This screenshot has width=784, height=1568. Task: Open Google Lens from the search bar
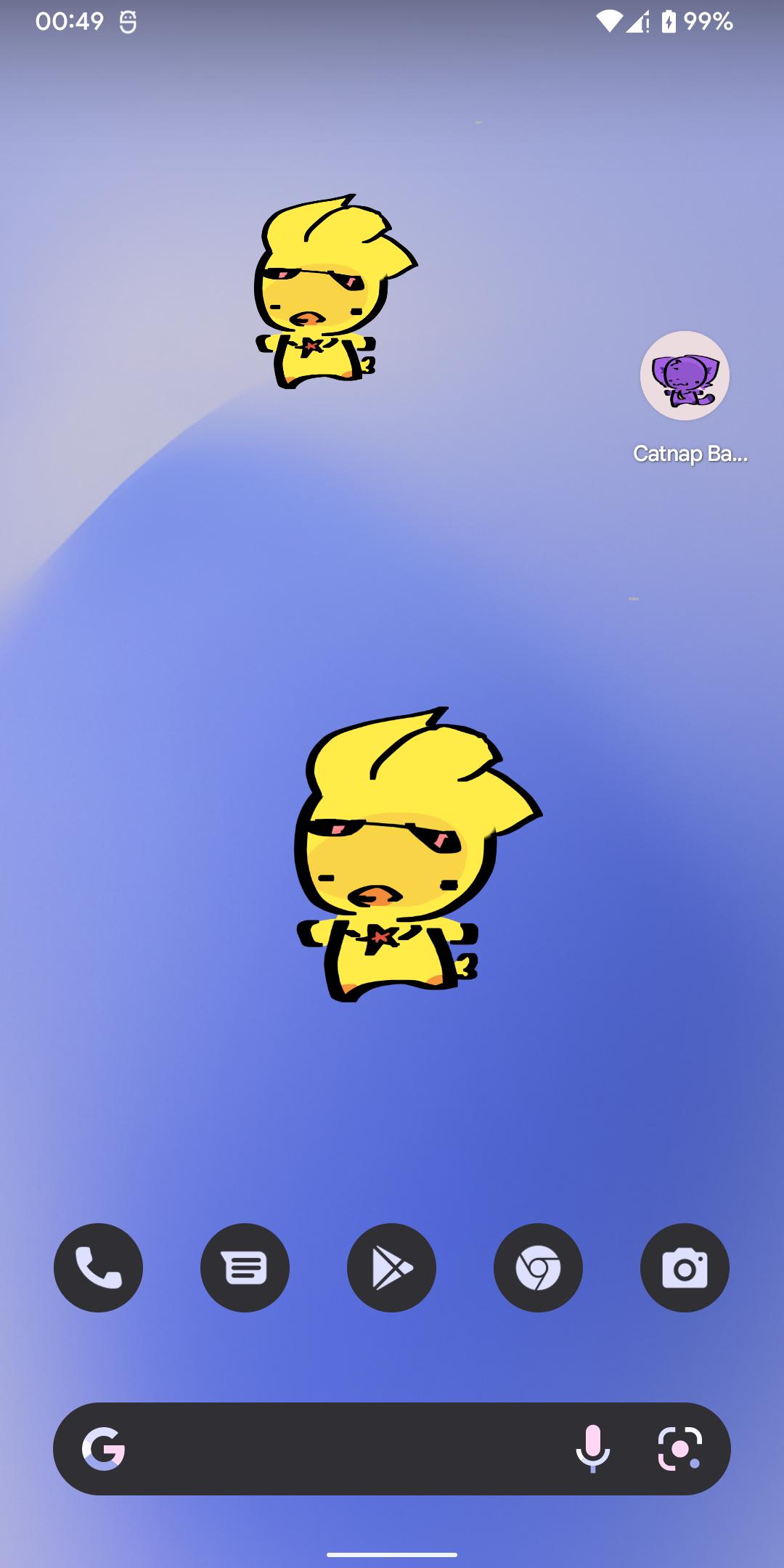pos(680,1448)
